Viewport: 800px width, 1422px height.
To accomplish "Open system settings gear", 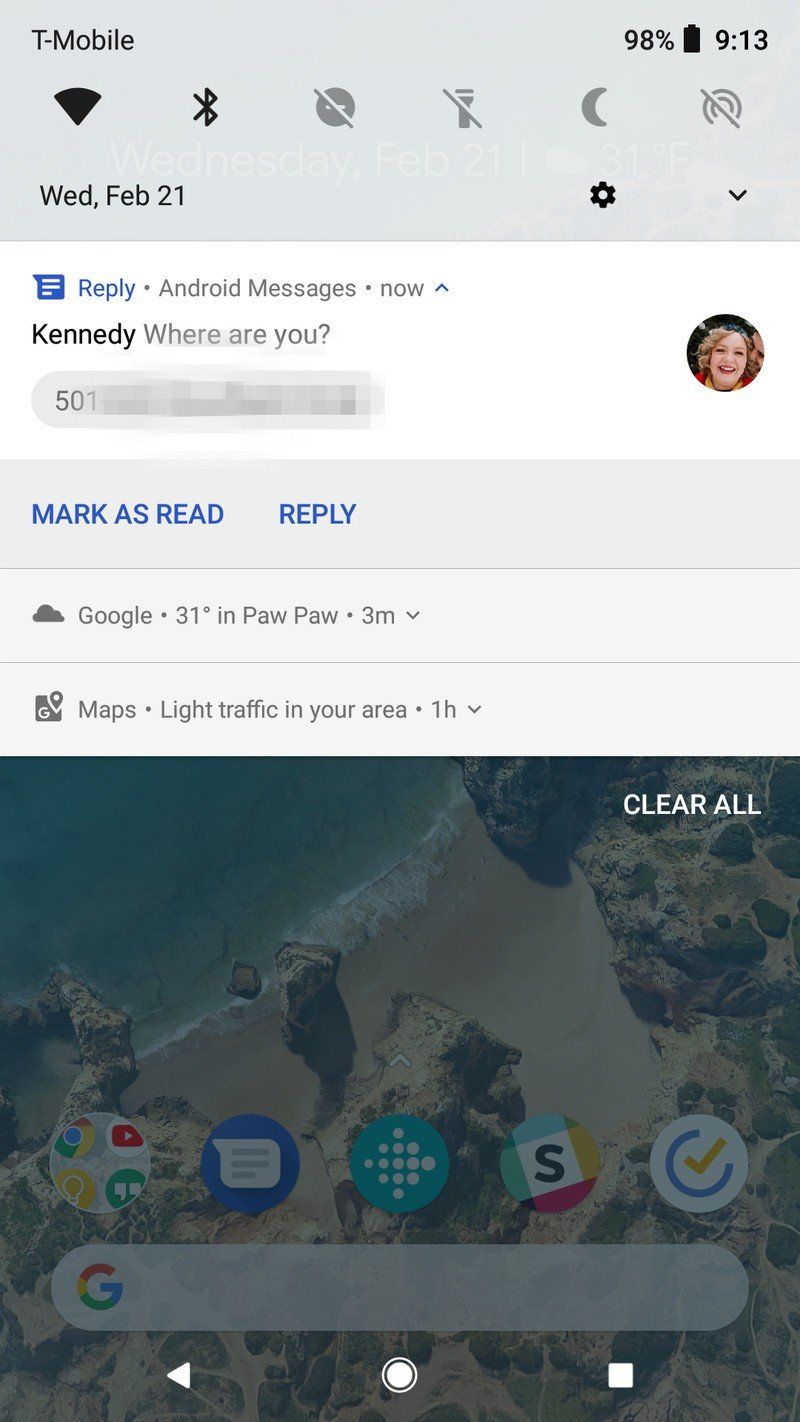I will [x=603, y=195].
